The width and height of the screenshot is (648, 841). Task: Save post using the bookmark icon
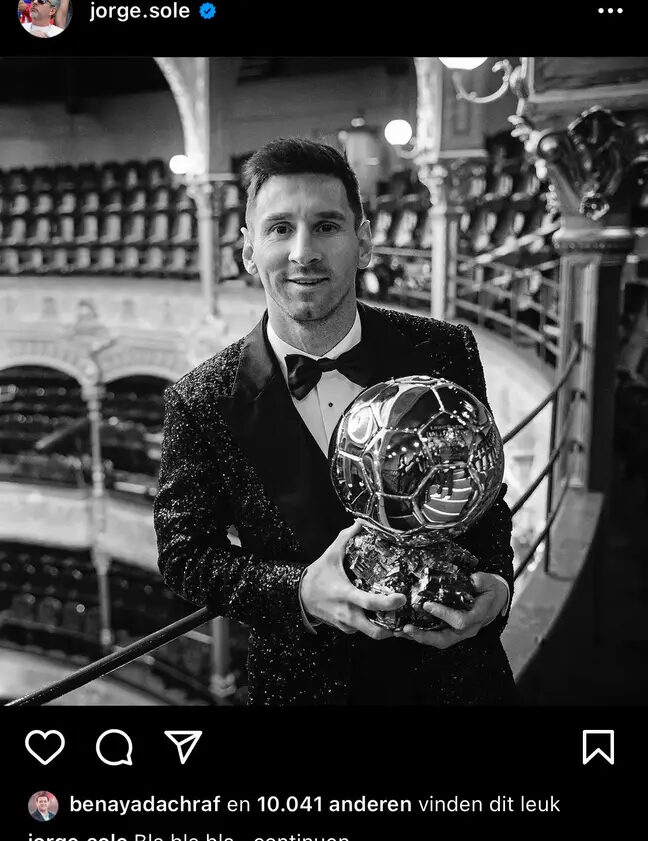point(598,746)
